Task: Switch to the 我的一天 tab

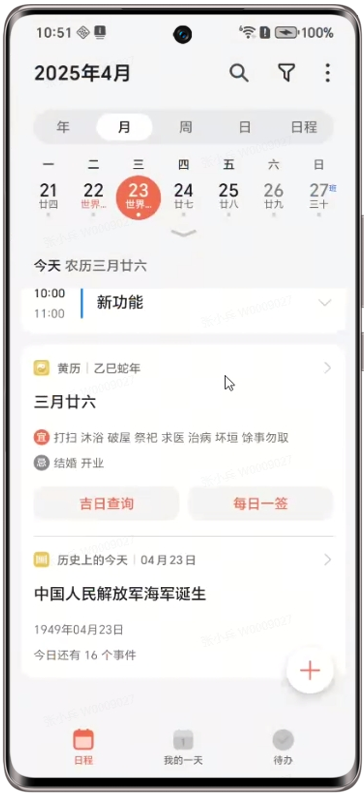Action: click(x=183, y=747)
